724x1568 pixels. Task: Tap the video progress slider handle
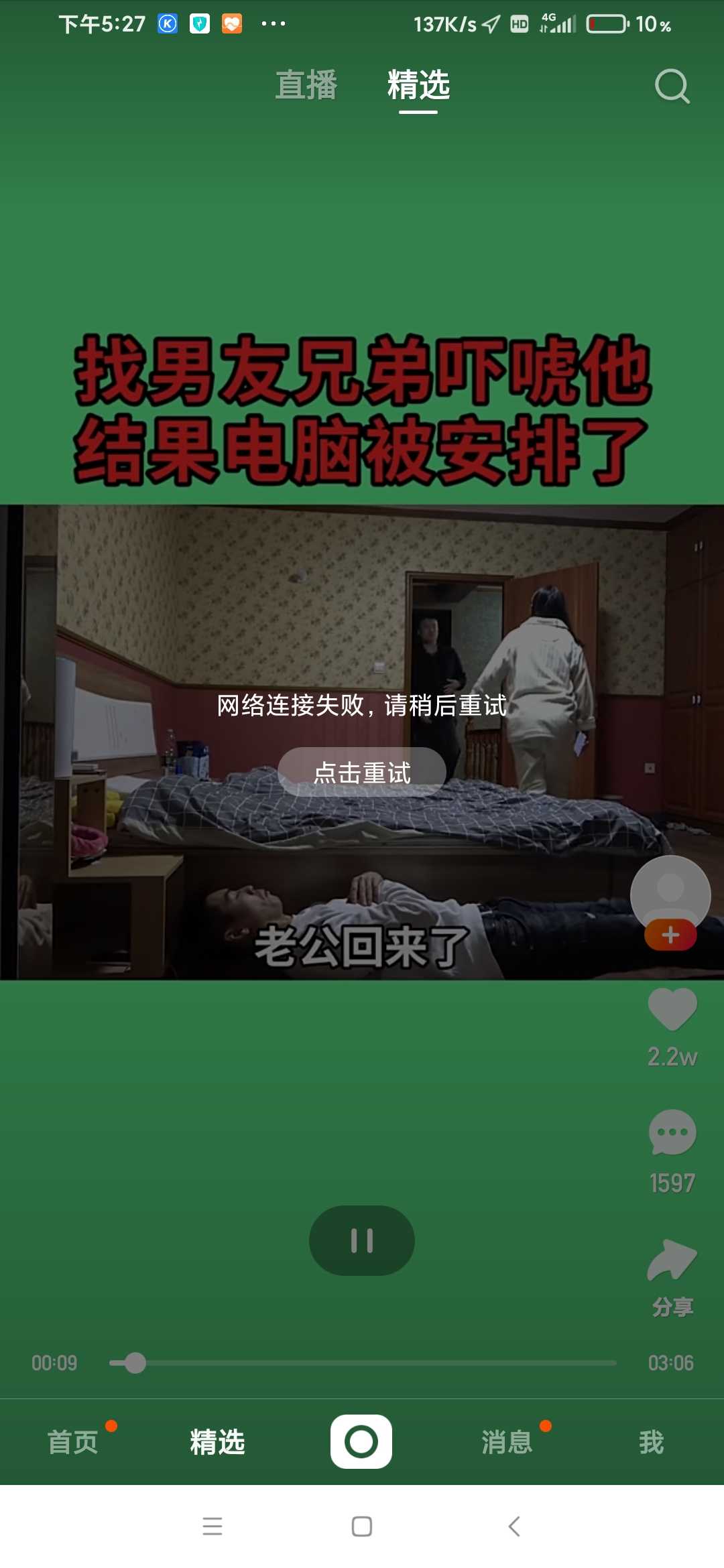135,1363
